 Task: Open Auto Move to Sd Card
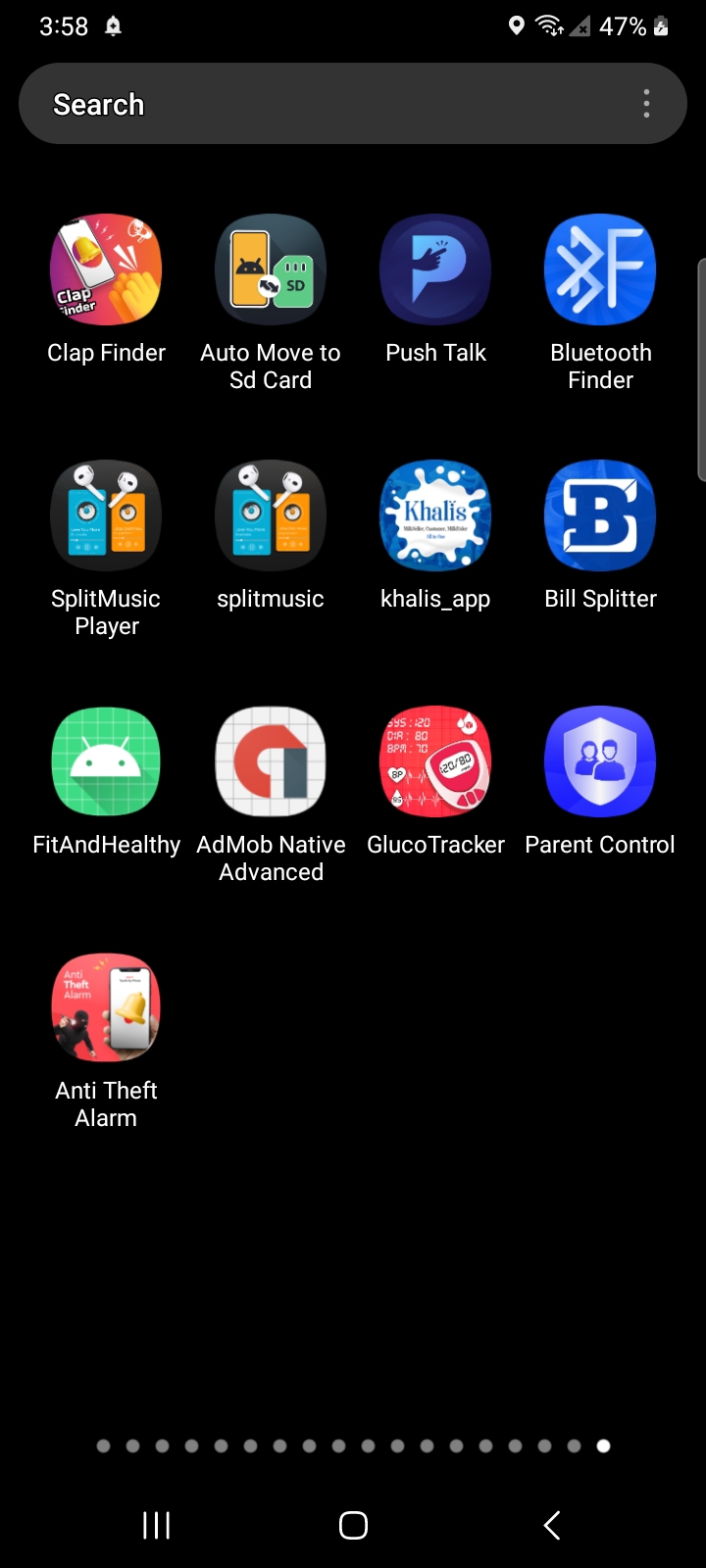pyautogui.click(x=271, y=270)
